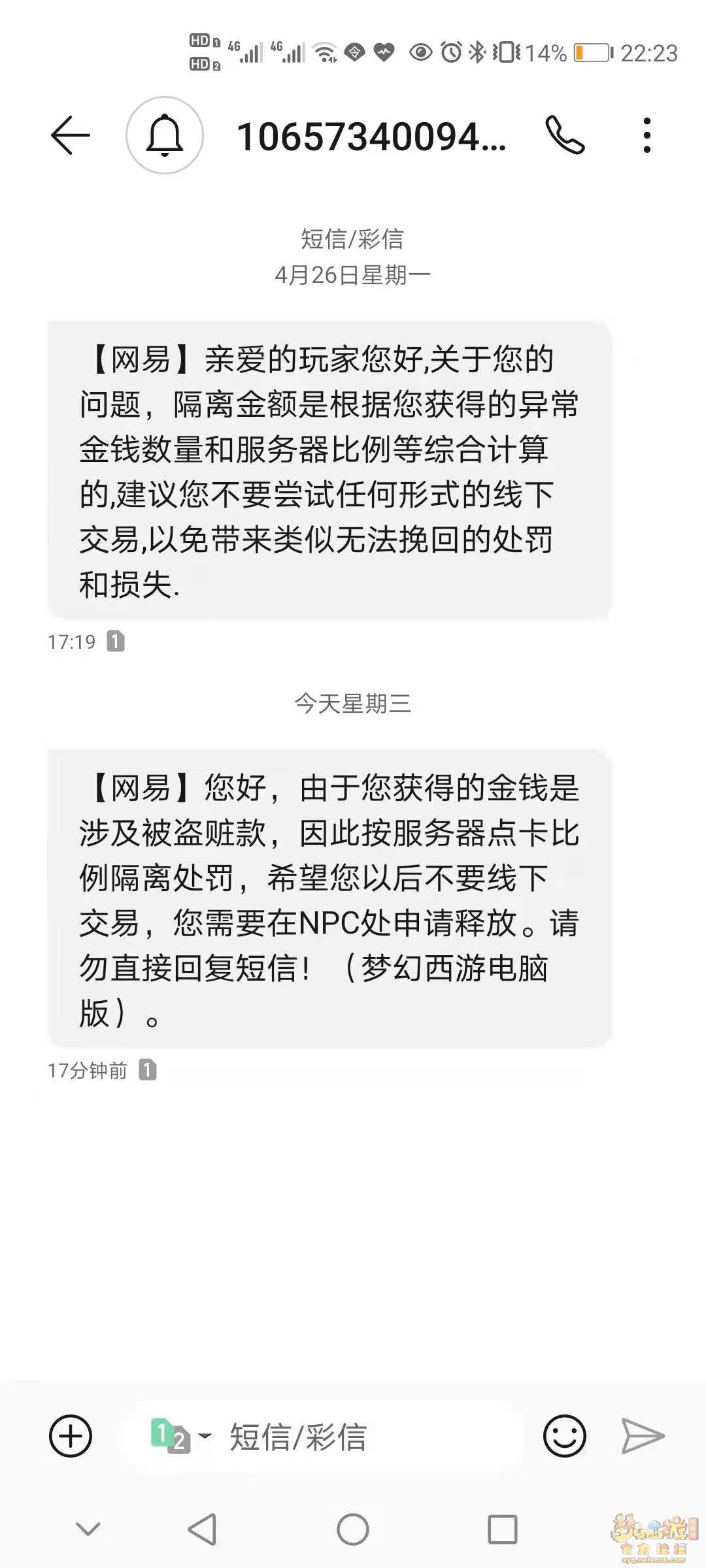The width and height of the screenshot is (706, 1568).
Task: Open the April 26 message from 网易
Action: [329, 470]
